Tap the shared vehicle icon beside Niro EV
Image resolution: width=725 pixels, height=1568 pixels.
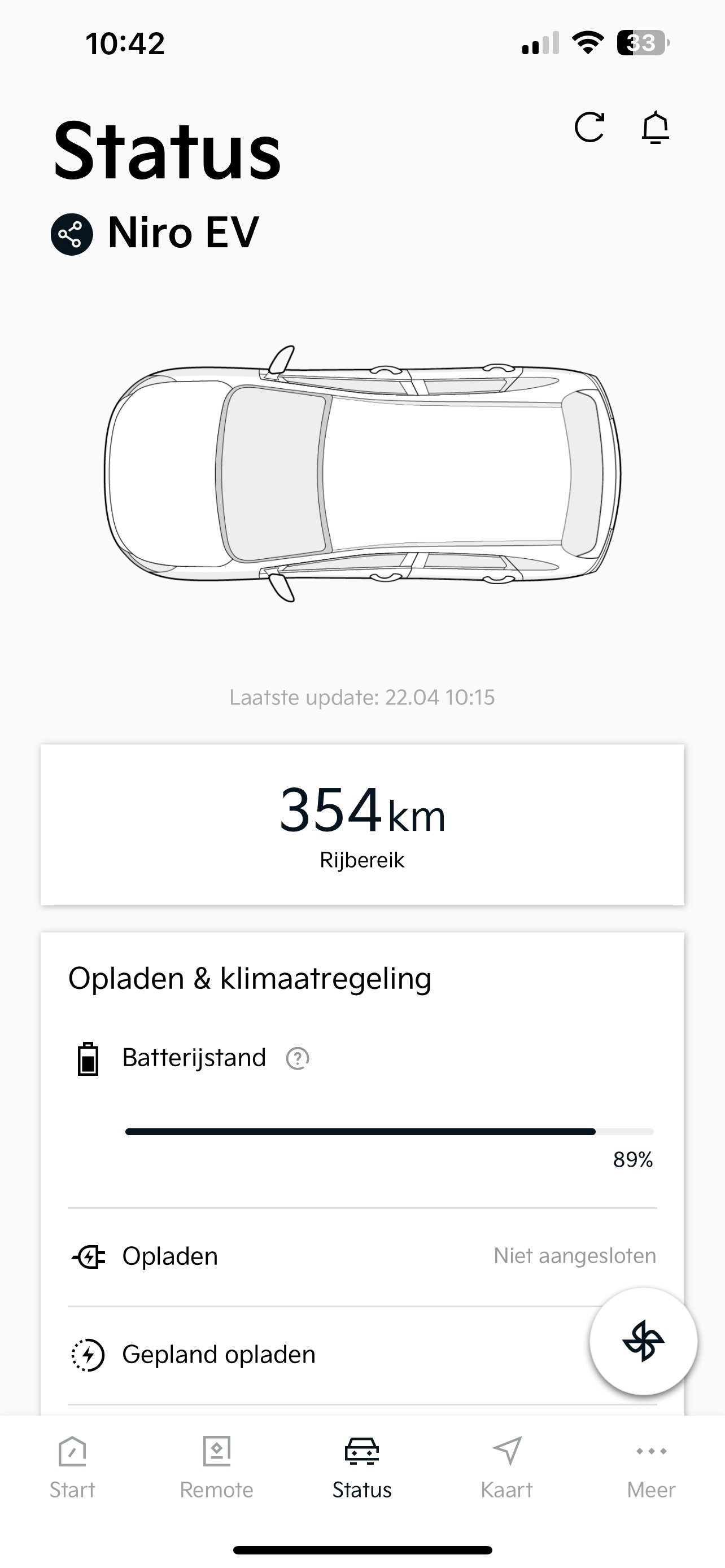tap(72, 234)
